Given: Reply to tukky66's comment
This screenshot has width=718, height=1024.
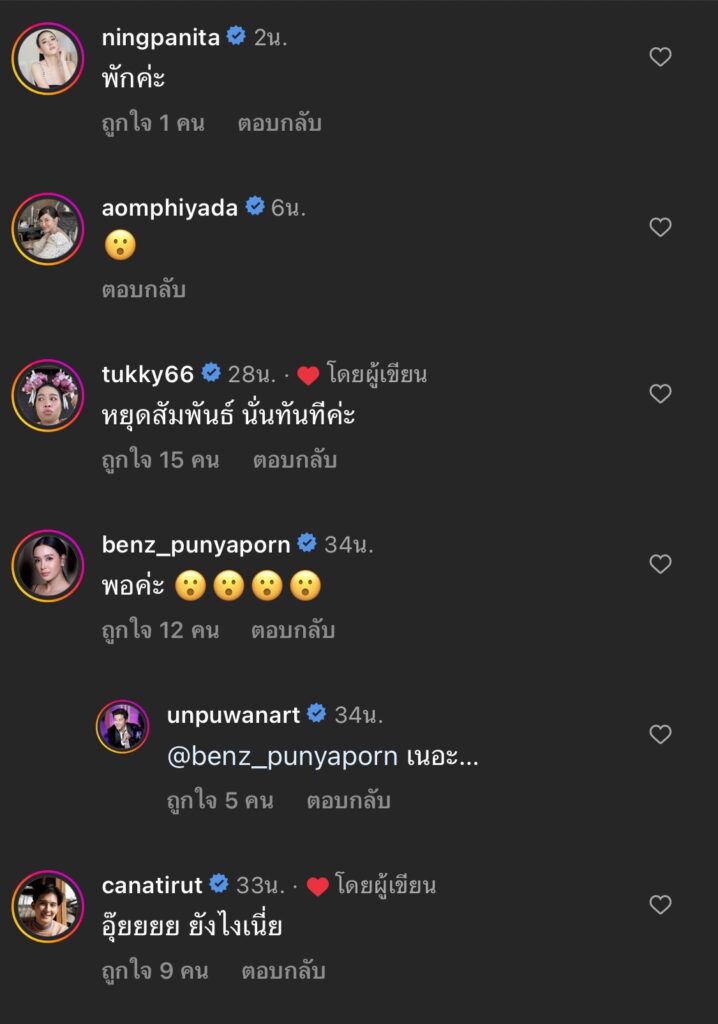Looking at the screenshot, I should click(294, 460).
